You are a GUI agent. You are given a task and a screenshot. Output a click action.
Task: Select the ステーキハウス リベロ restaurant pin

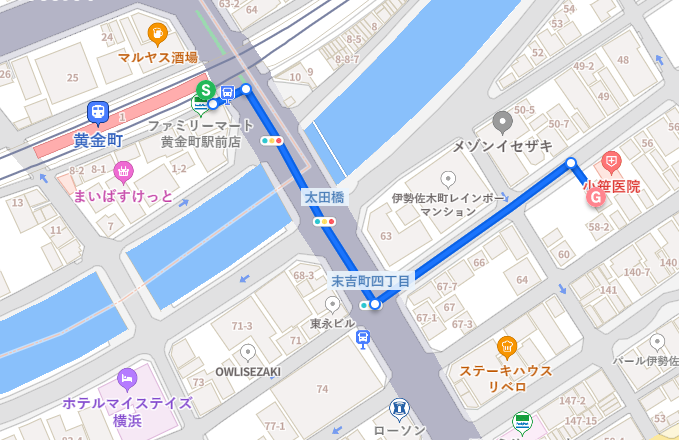[x=506, y=347]
